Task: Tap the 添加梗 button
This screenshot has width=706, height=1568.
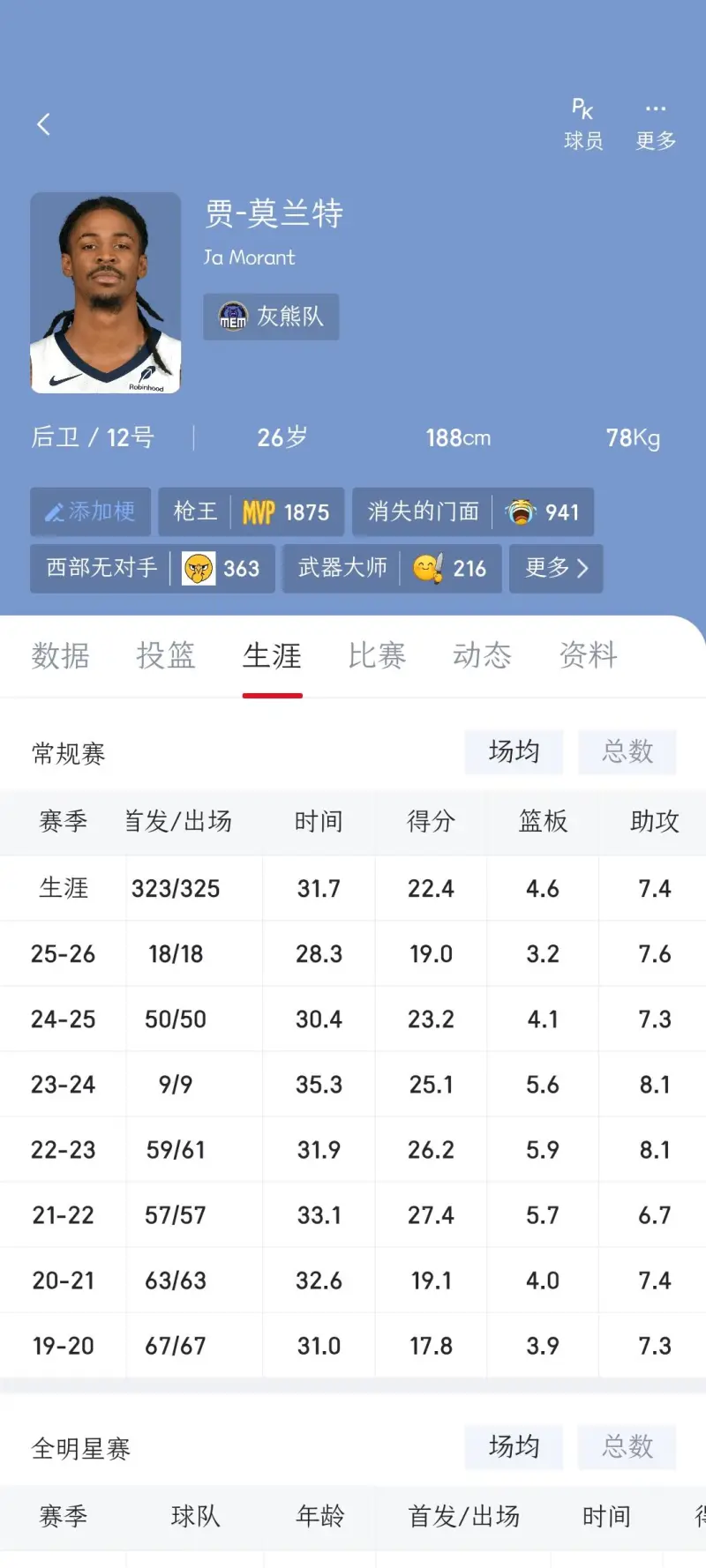Action: 91,511
